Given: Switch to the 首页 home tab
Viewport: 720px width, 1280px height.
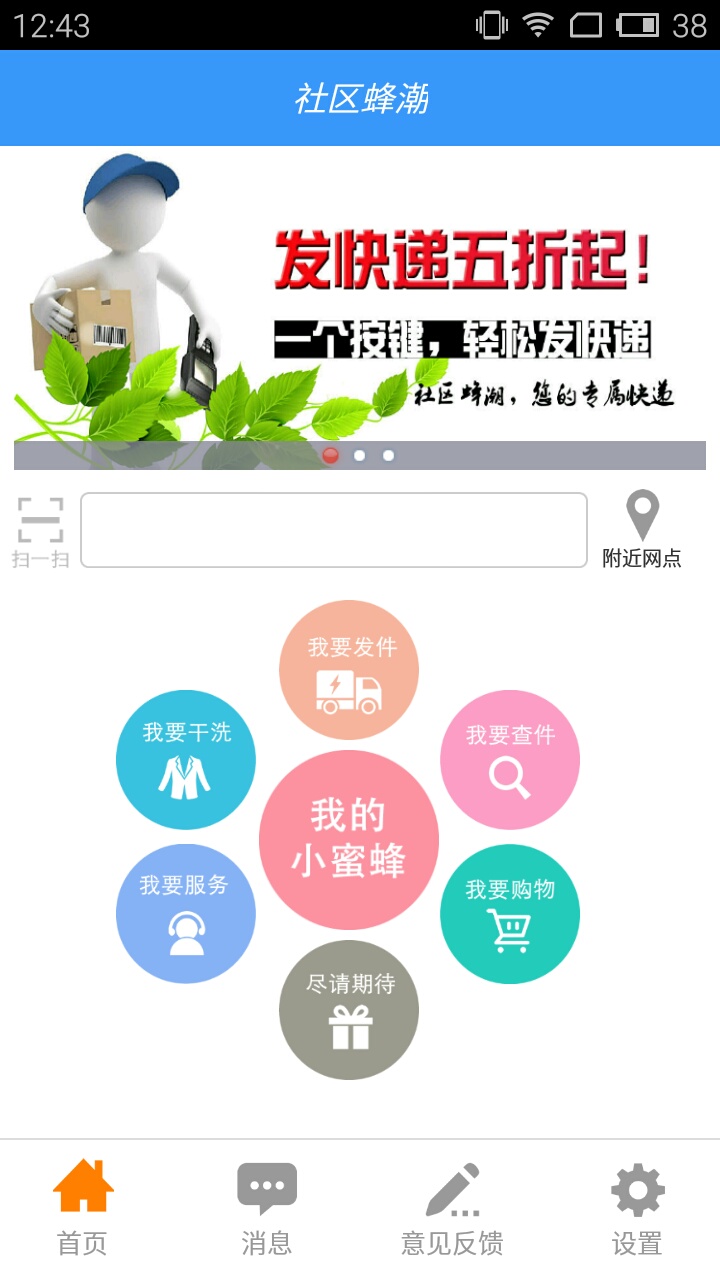Looking at the screenshot, I should tap(83, 1208).
